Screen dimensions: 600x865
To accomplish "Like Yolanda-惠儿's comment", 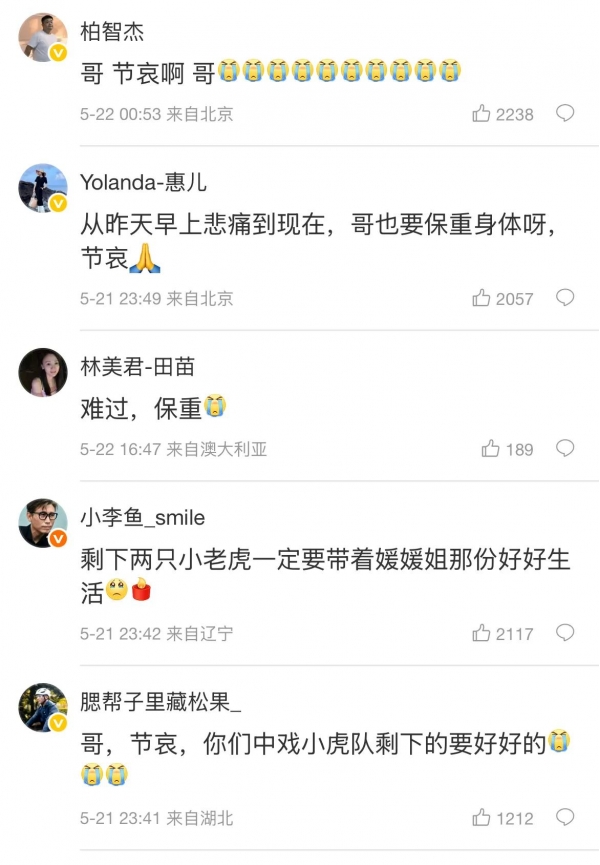I will (482, 298).
